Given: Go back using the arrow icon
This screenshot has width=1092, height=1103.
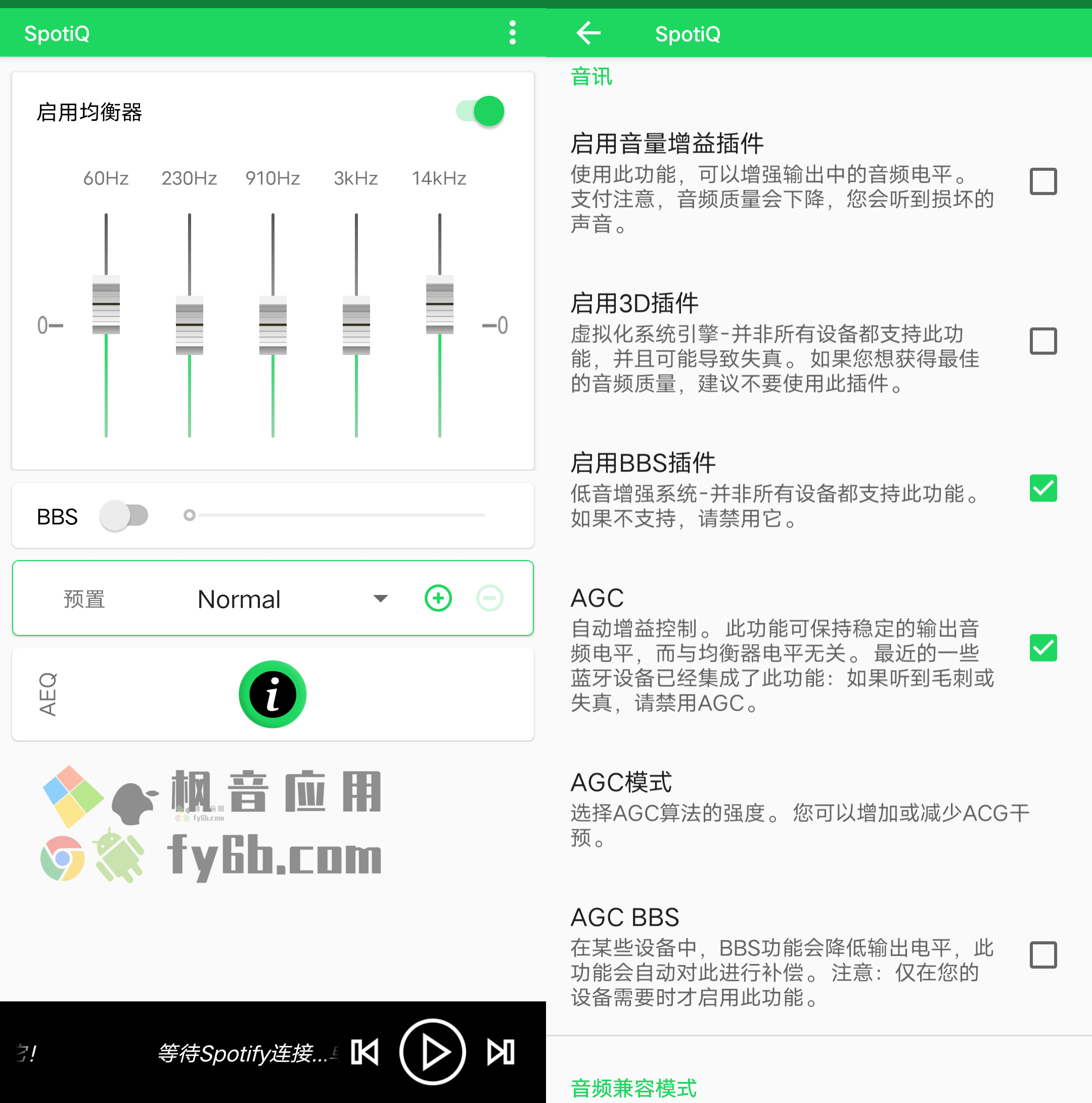Looking at the screenshot, I should click(x=588, y=33).
